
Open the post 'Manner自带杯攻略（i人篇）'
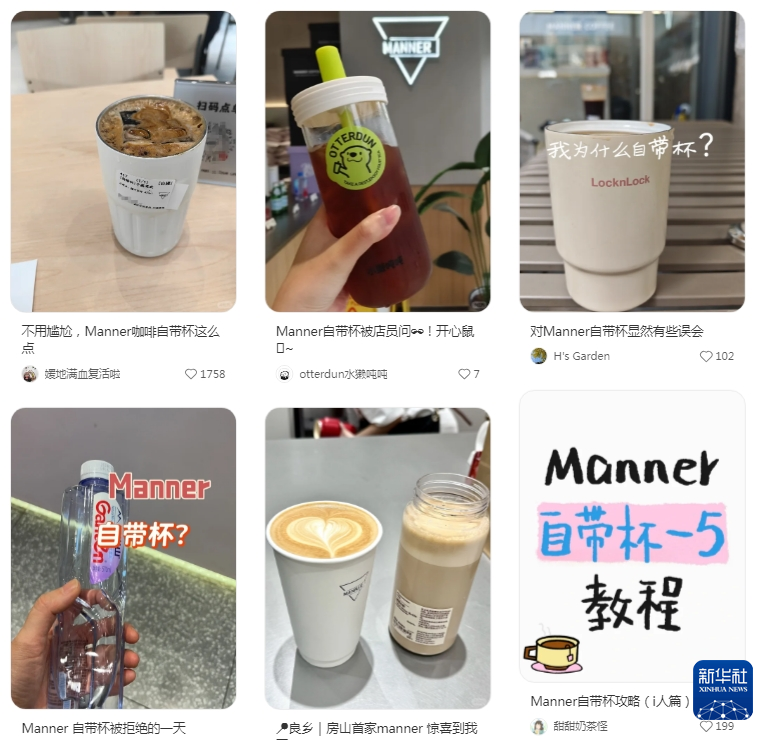coord(610,701)
